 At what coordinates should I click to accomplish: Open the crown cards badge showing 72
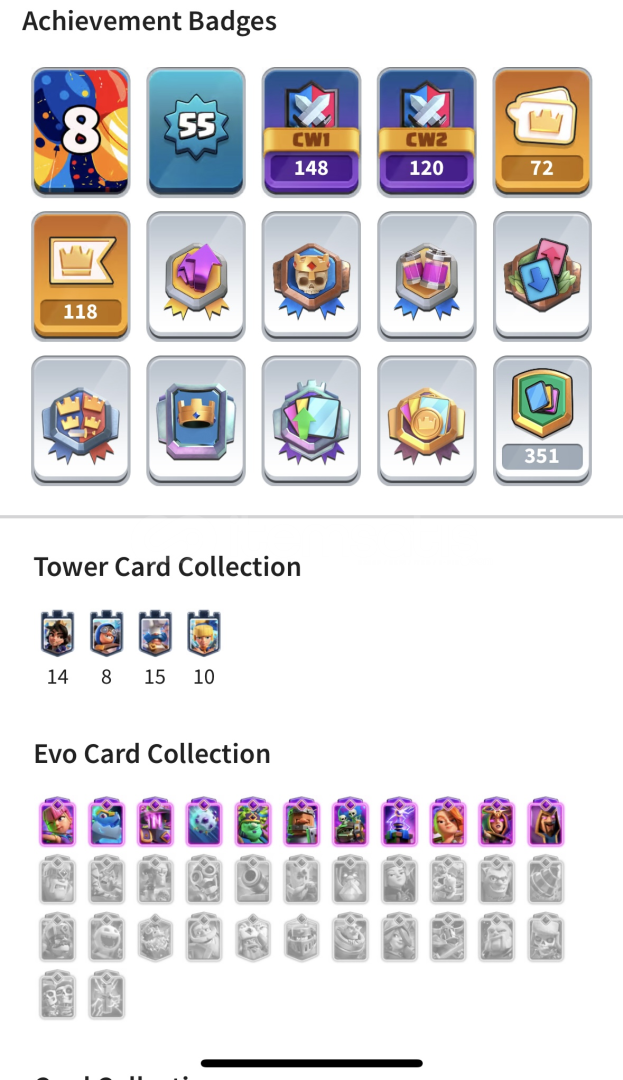click(542, 132)
